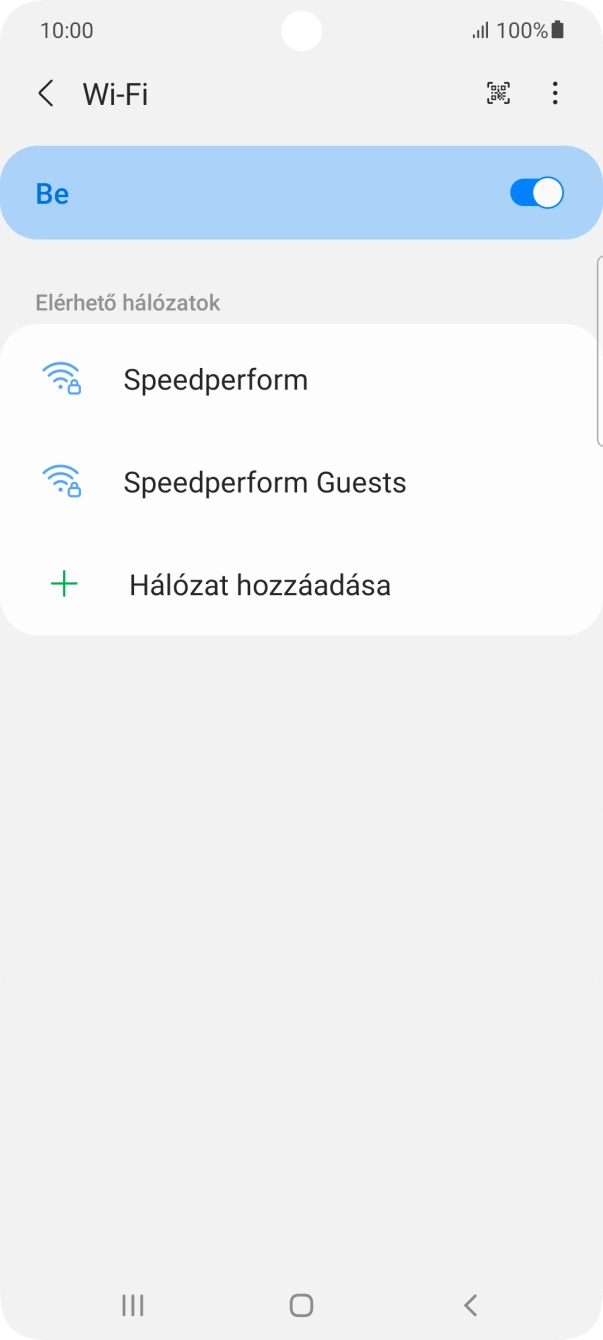This screenshot has width=603, height=1340.
Task: Go back from the Wi-Fi settings
Action: click(x=45, y=94)
